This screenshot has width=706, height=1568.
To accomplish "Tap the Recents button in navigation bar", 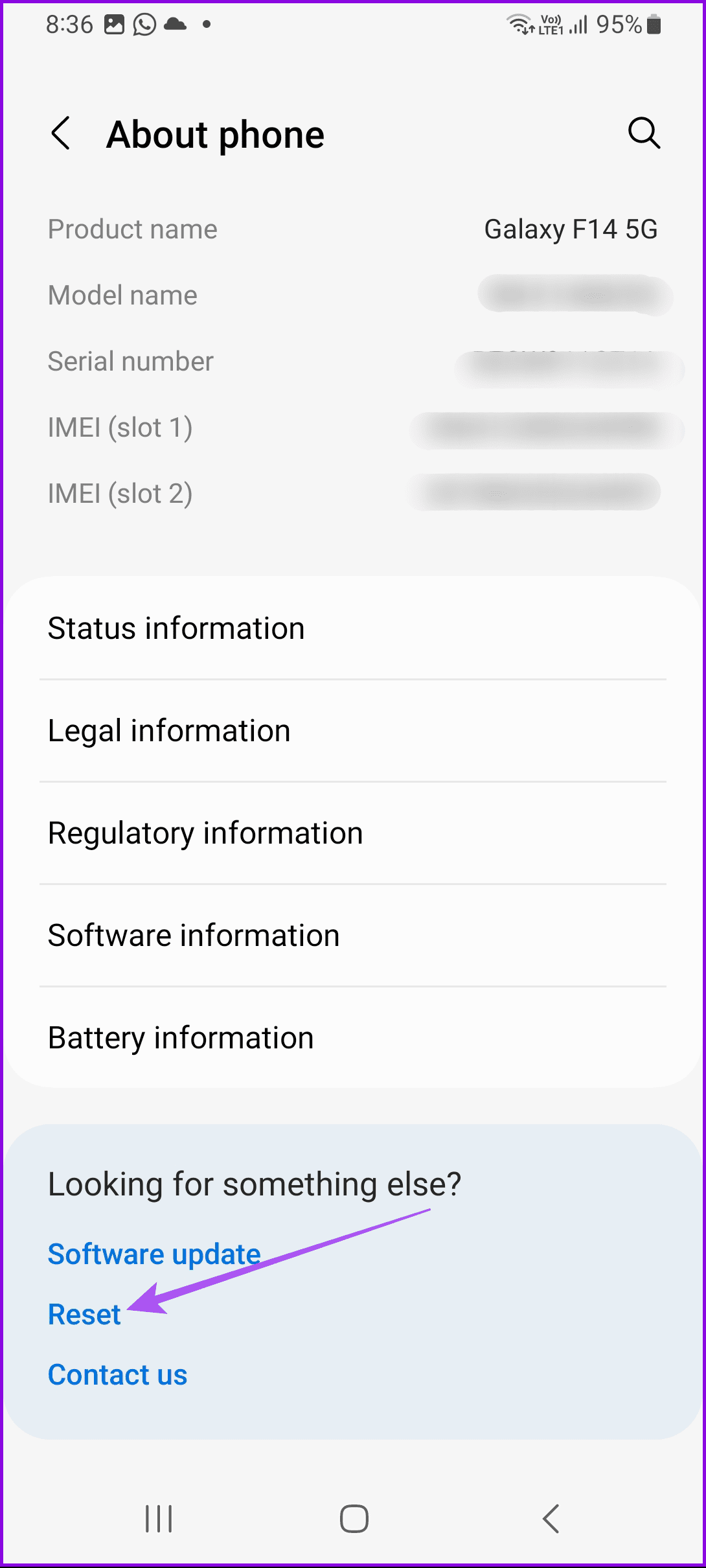I will 157,1517.
